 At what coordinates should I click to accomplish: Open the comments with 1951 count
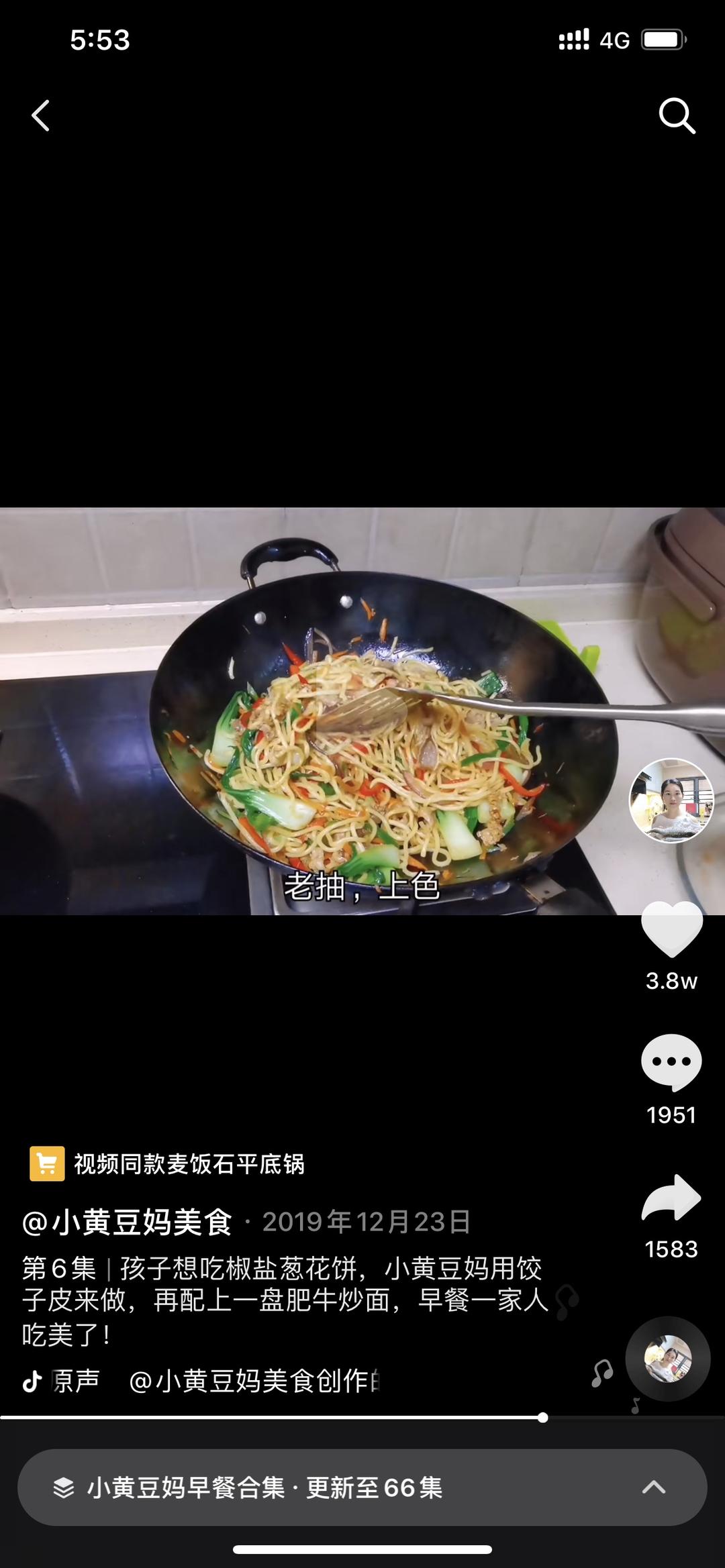(671, 1062)
